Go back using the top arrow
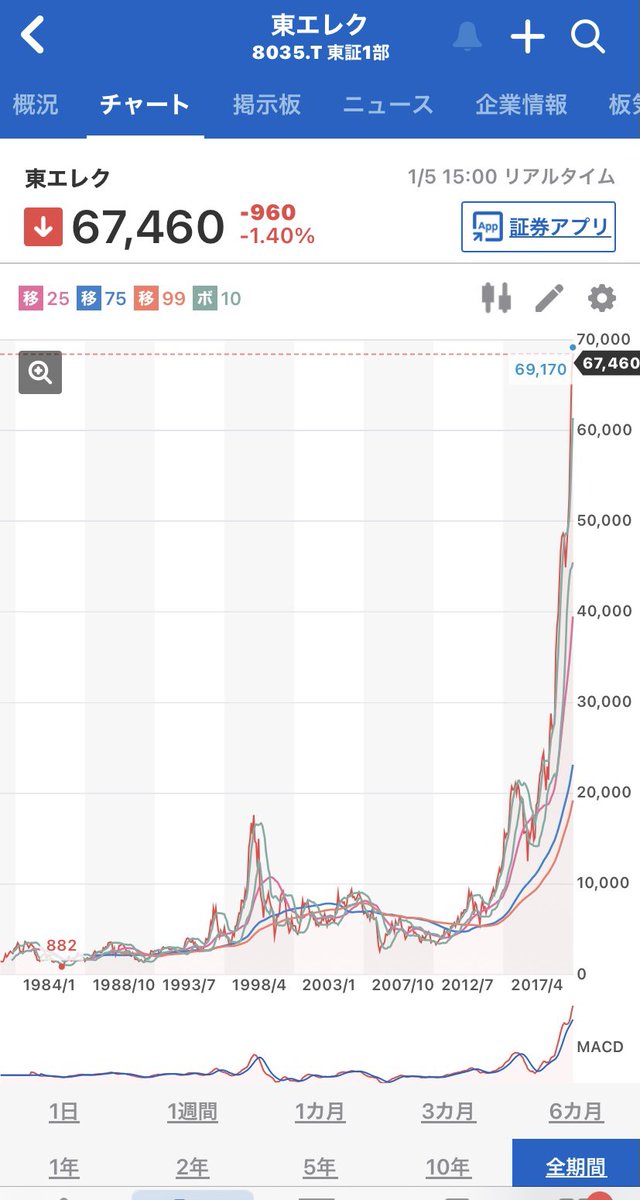The image size is (640, 1200). click(33, 37)
